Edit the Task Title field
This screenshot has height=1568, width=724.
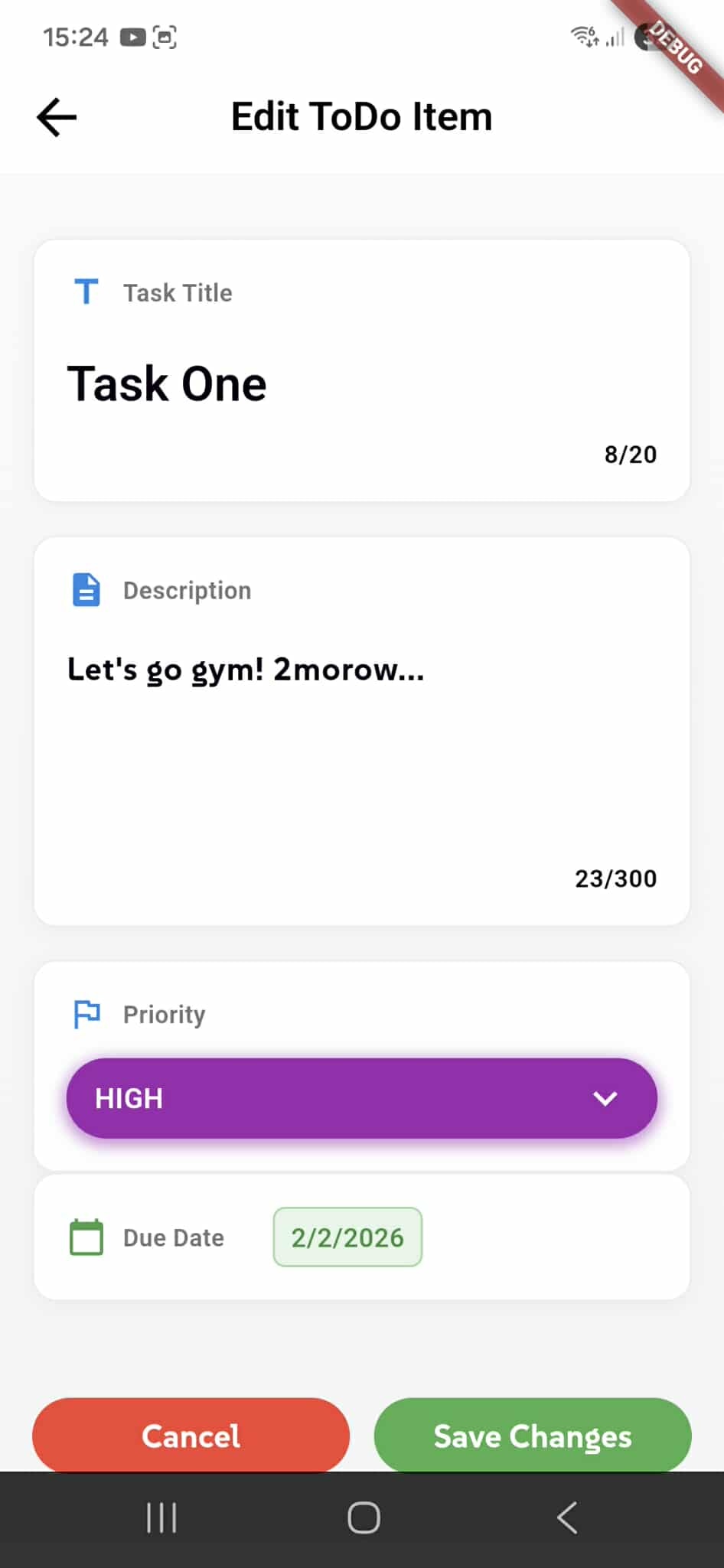pos(306,383)
